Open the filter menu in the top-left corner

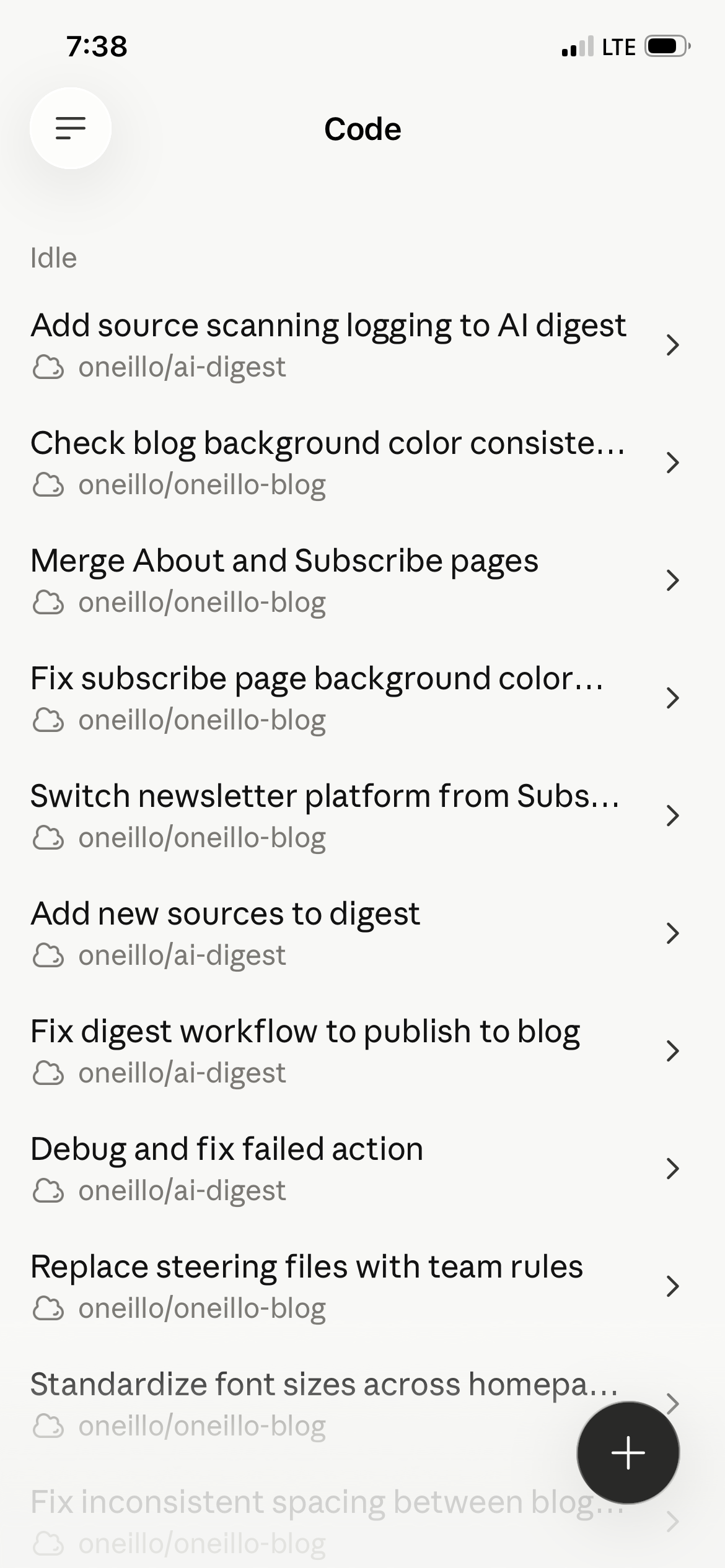pyautogui.click(x=71, y=128)
